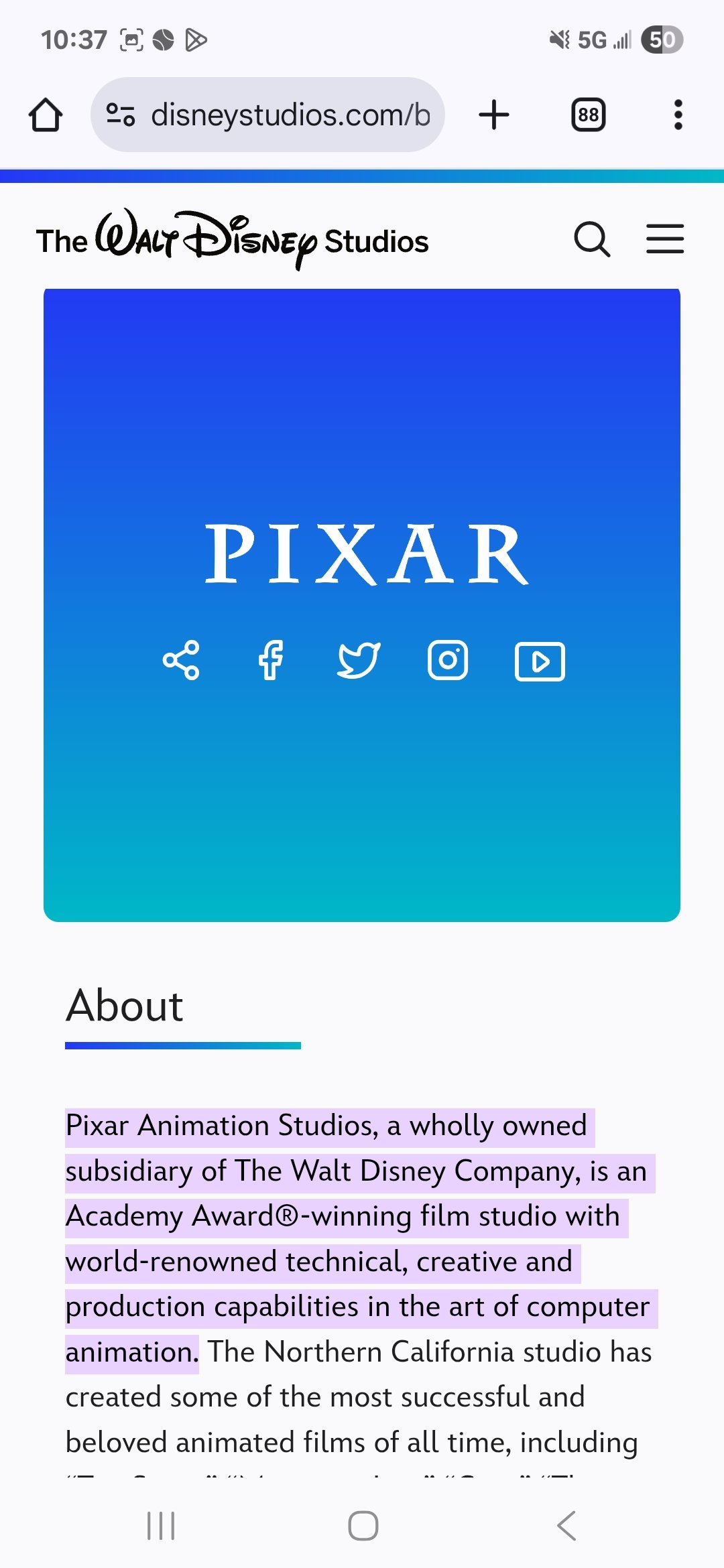
Task: Open Pixar's YouTube channel
Action: click(x=540, y=661)
